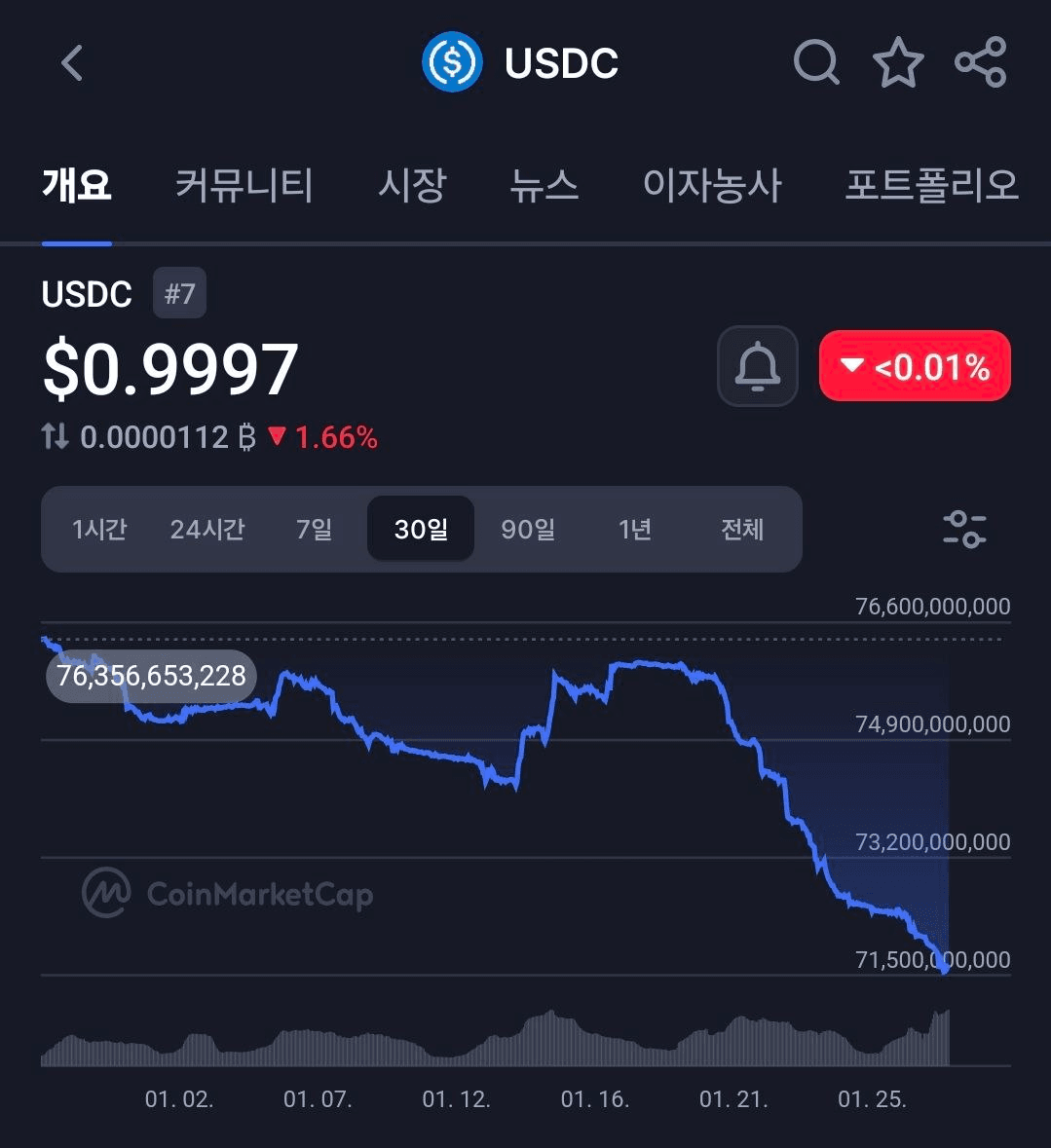This screenshot has width=1051, height=1148.
Task: Click the market cap tooltip bubble
Action: (150, 675)
